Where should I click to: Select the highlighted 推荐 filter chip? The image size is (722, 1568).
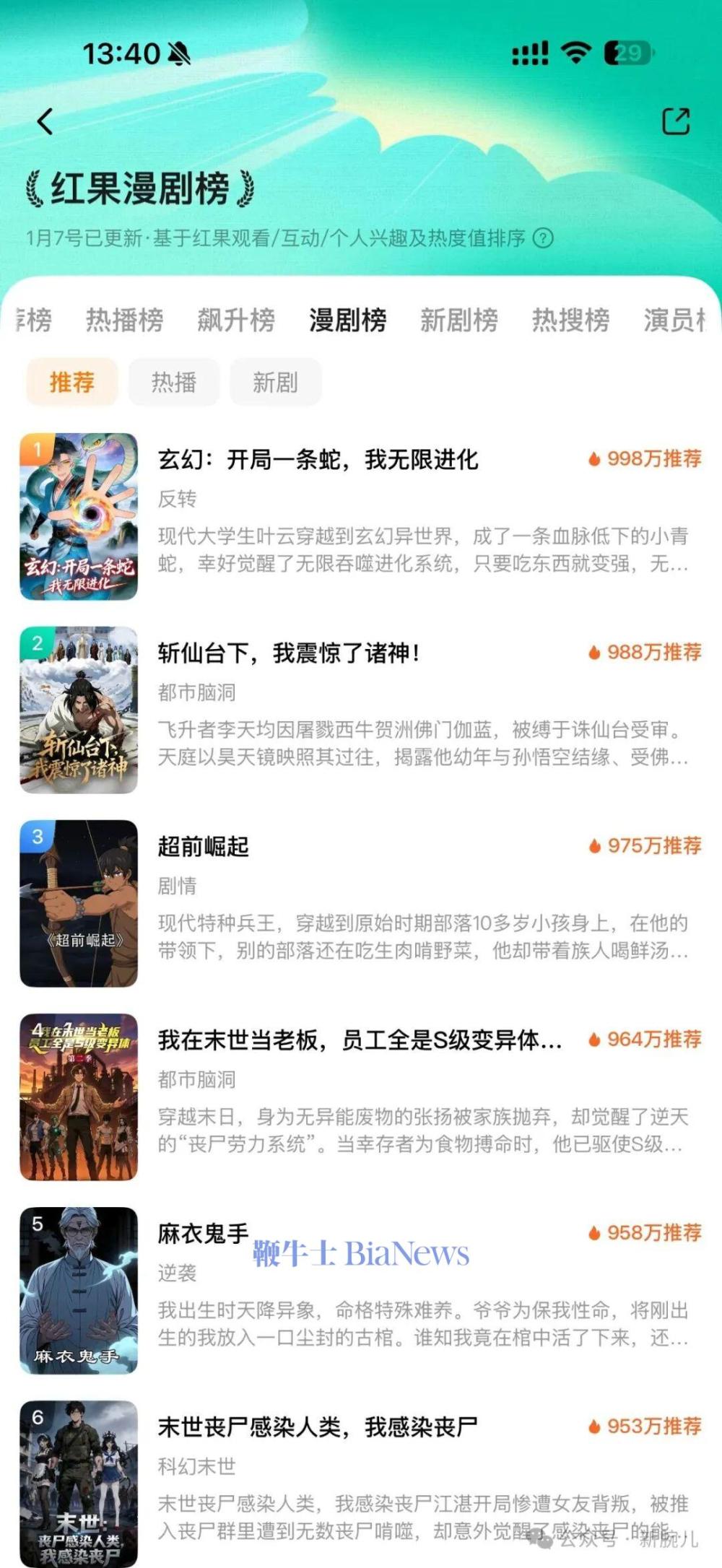(71, 383)
